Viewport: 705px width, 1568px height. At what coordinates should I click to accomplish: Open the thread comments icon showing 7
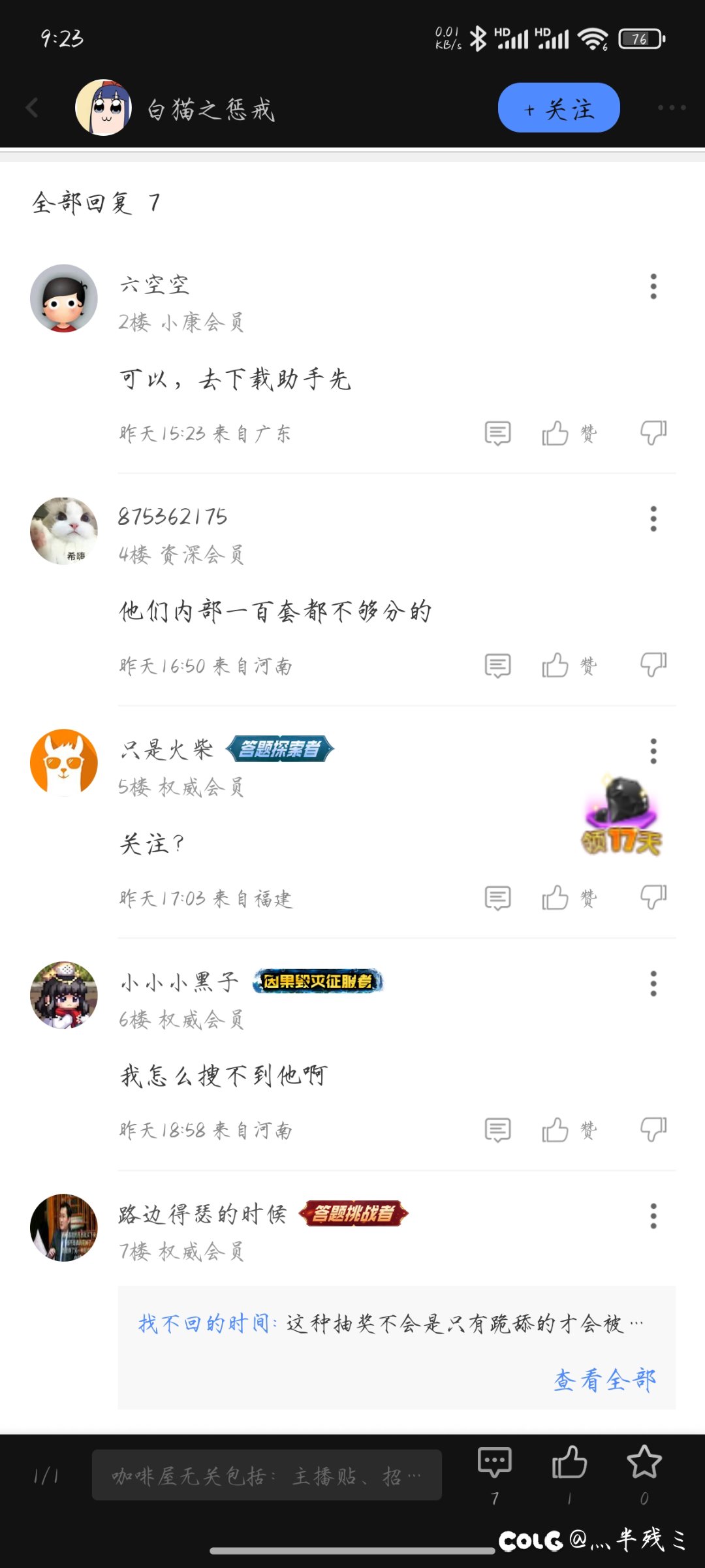494,1463
